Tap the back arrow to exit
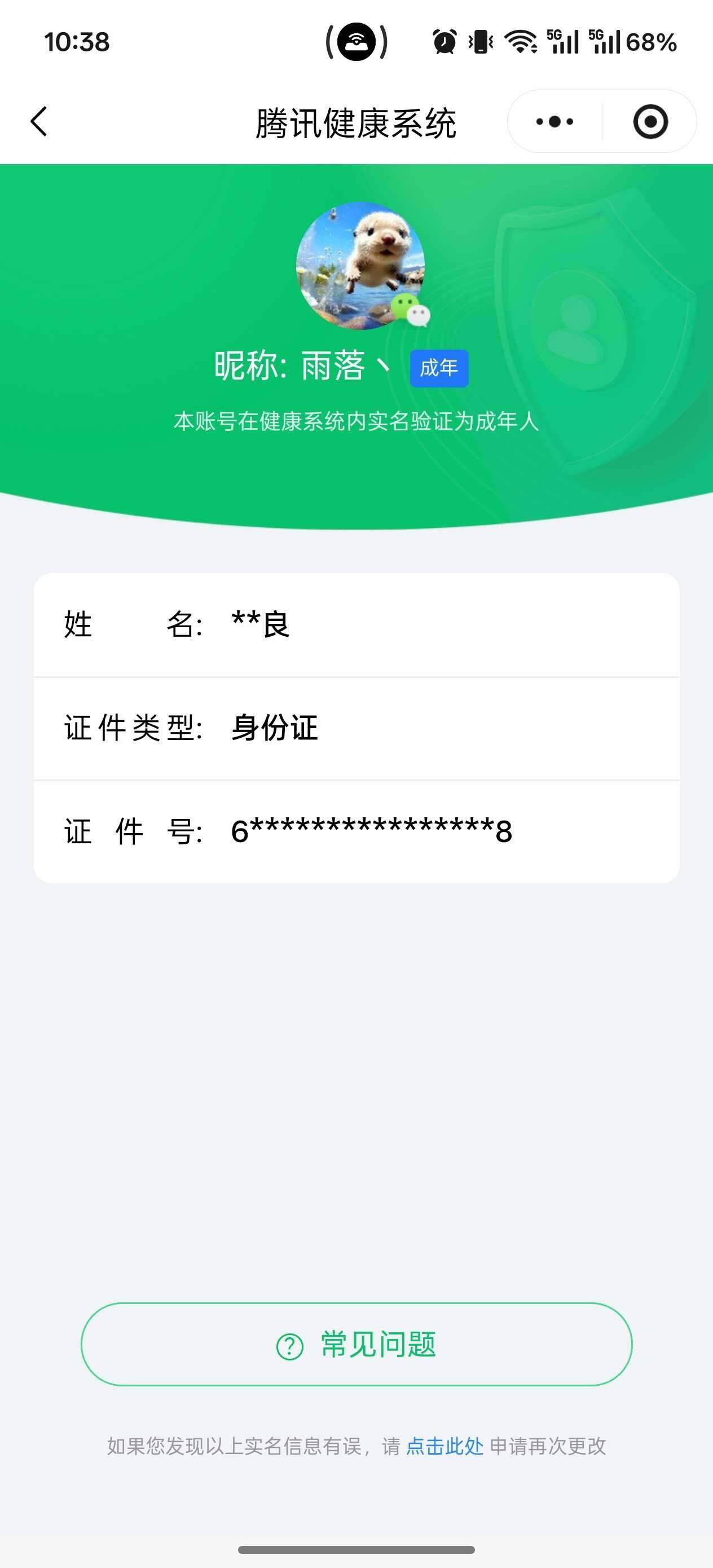 (x=38, y=121)
